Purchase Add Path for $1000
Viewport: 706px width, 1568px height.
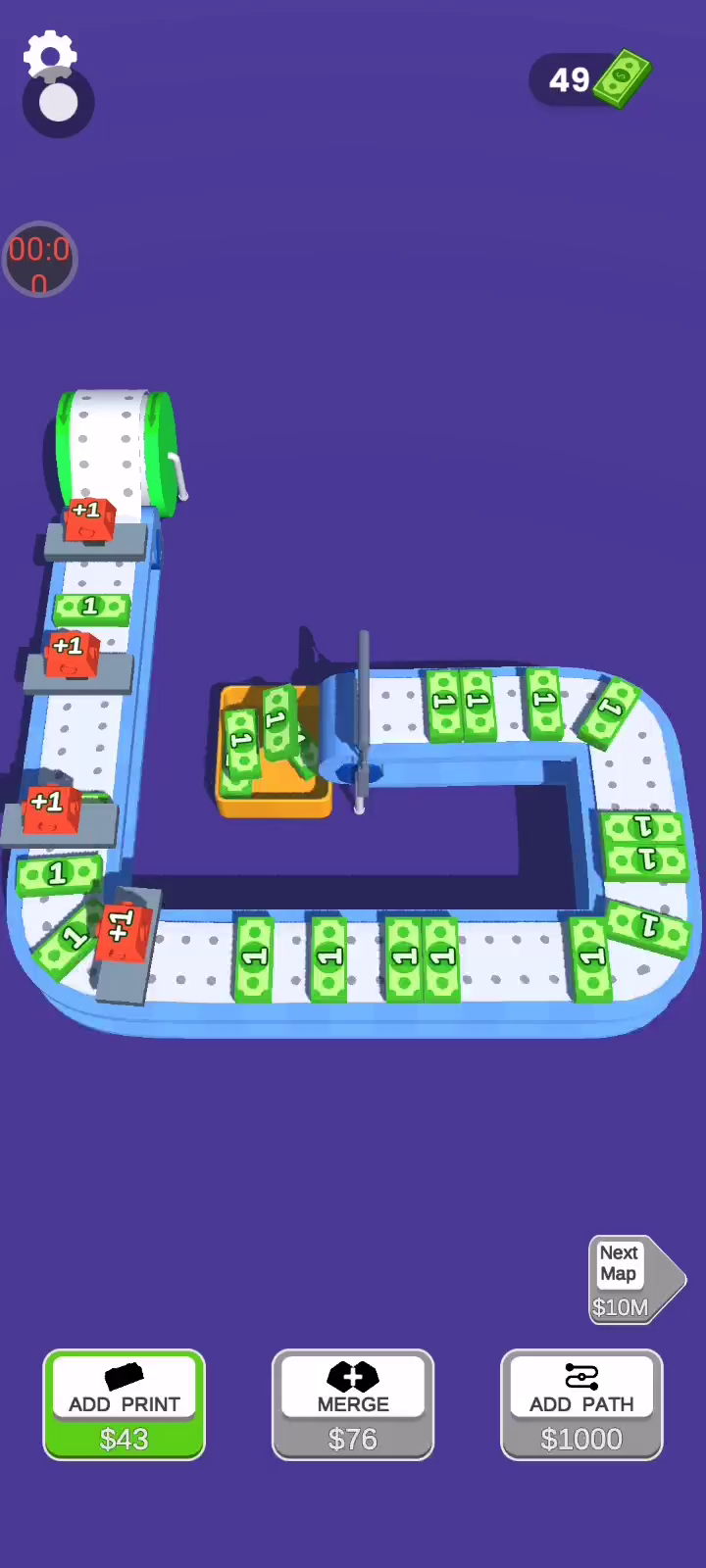point(581,1404)
